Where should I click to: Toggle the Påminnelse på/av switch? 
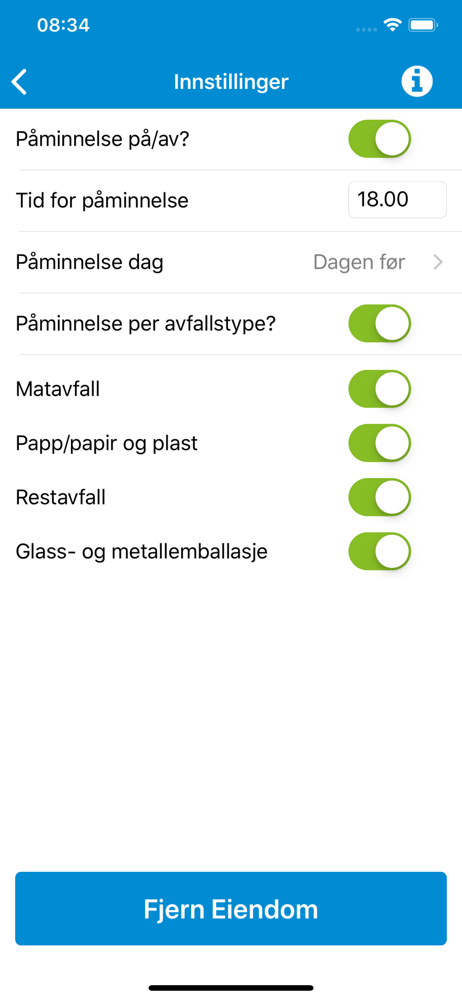(379, 139)
